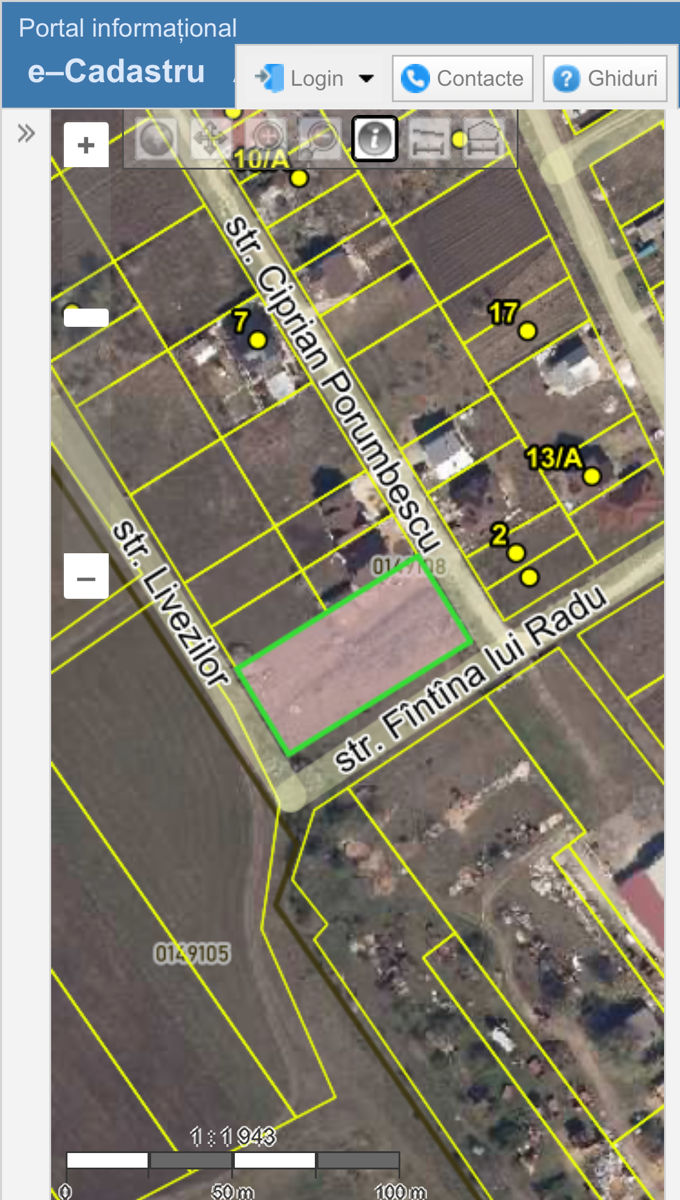Screen dimensions: 680x1200
Task: Open the Ghiduri help guides
Action: click(605, 78)
